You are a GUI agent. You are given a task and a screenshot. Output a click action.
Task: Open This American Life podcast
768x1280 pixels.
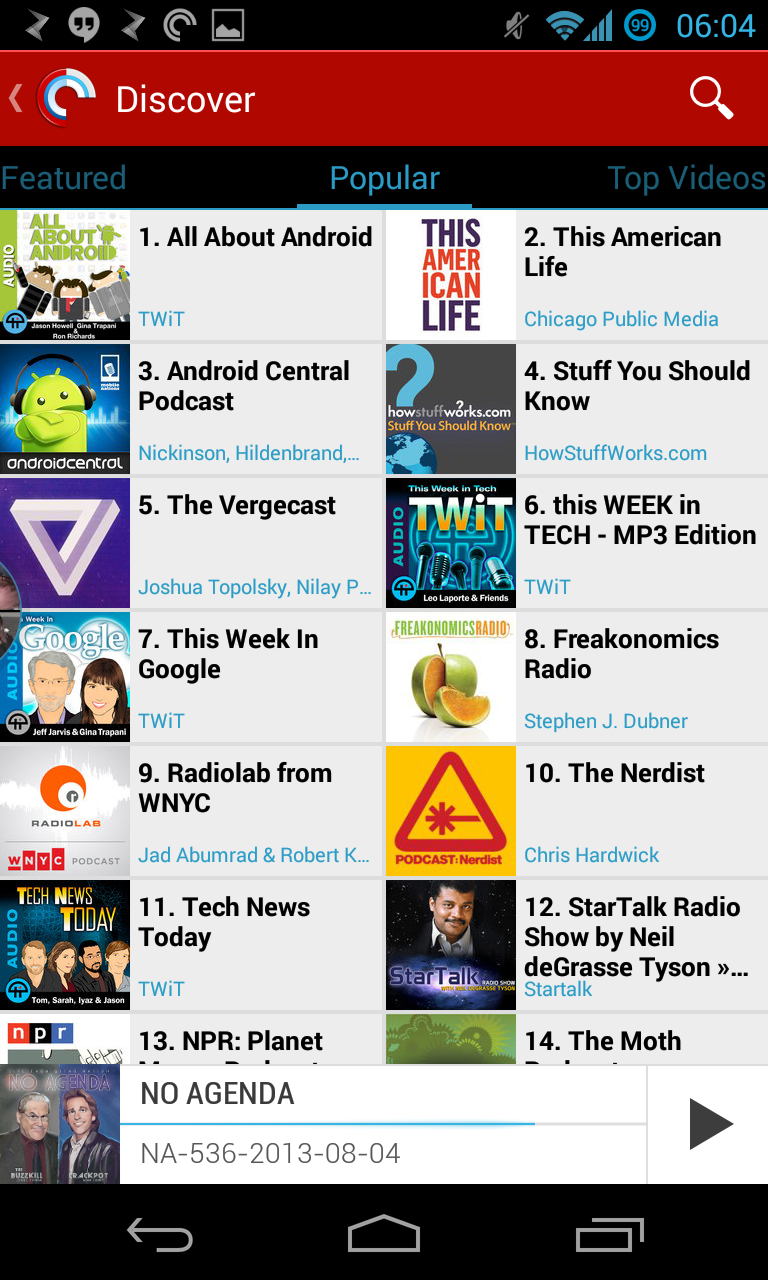pos(577,275)
